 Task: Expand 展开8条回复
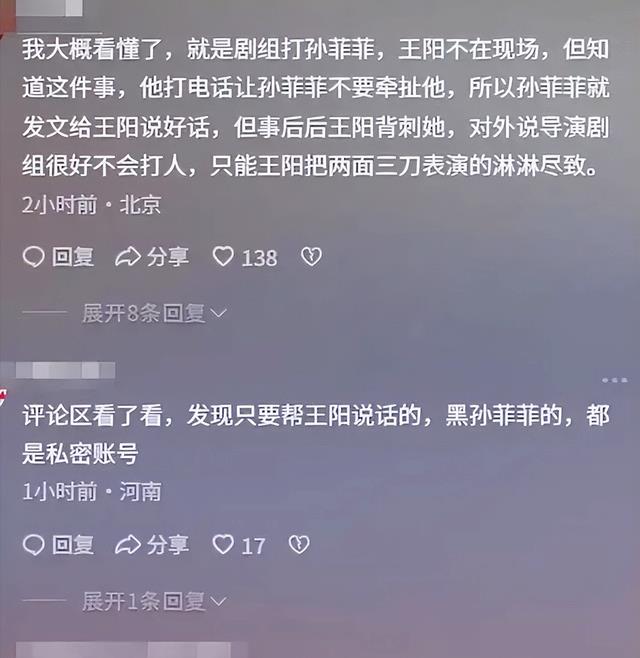(x=154, y=313)
